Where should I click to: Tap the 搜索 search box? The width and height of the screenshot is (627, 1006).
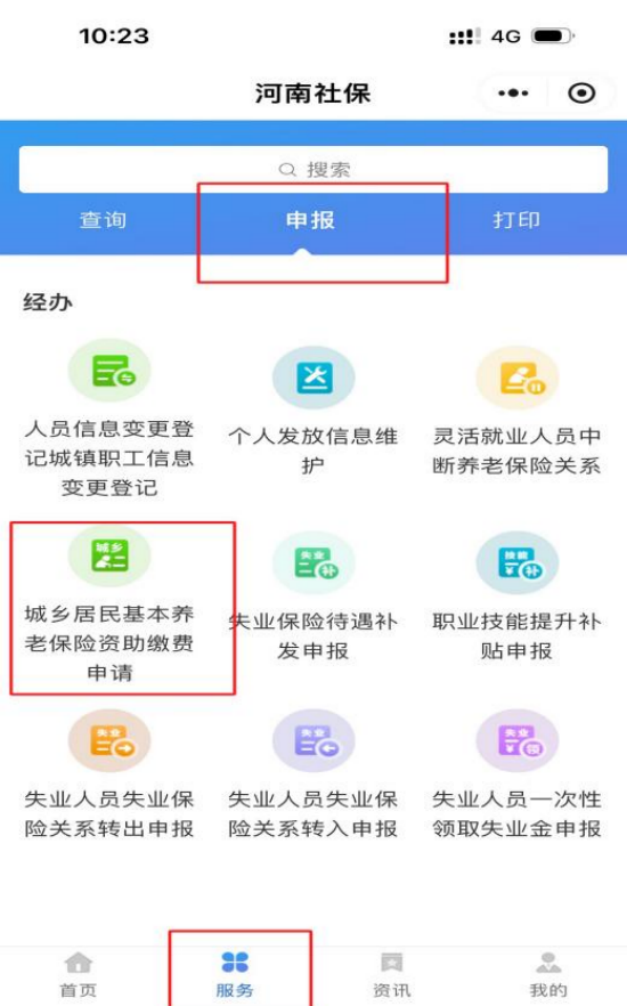pyautogui.click(x=313, y=169)
